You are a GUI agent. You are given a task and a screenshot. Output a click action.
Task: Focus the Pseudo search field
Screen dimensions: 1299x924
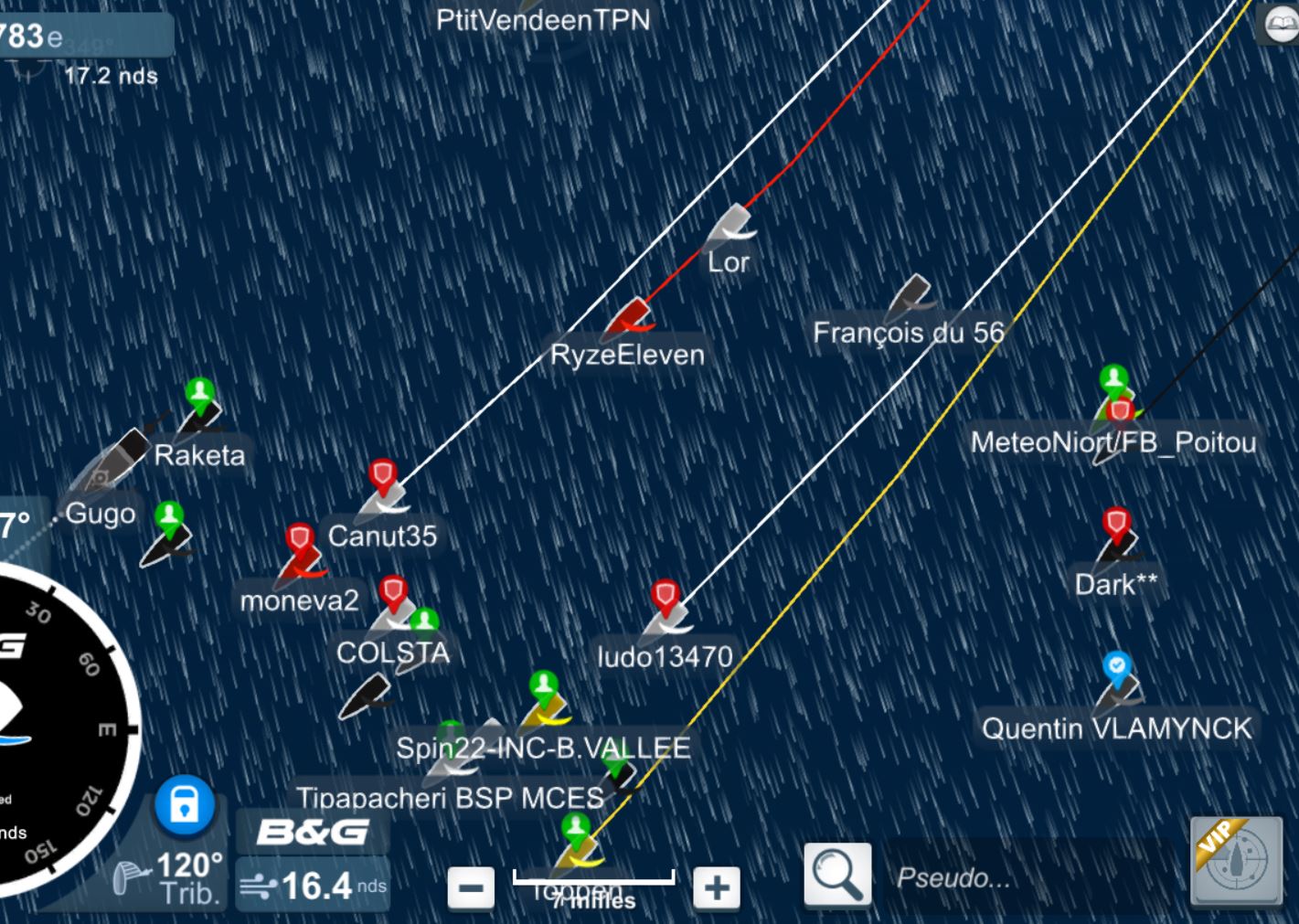pos(1024,878)
